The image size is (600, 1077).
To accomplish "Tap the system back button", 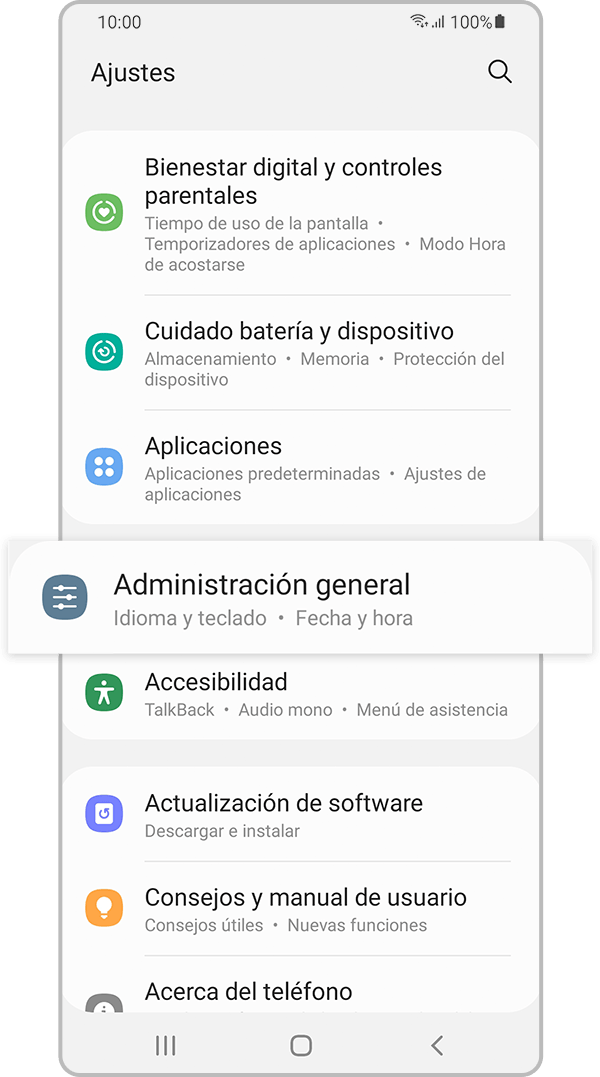I will [x=437, y=1045].
